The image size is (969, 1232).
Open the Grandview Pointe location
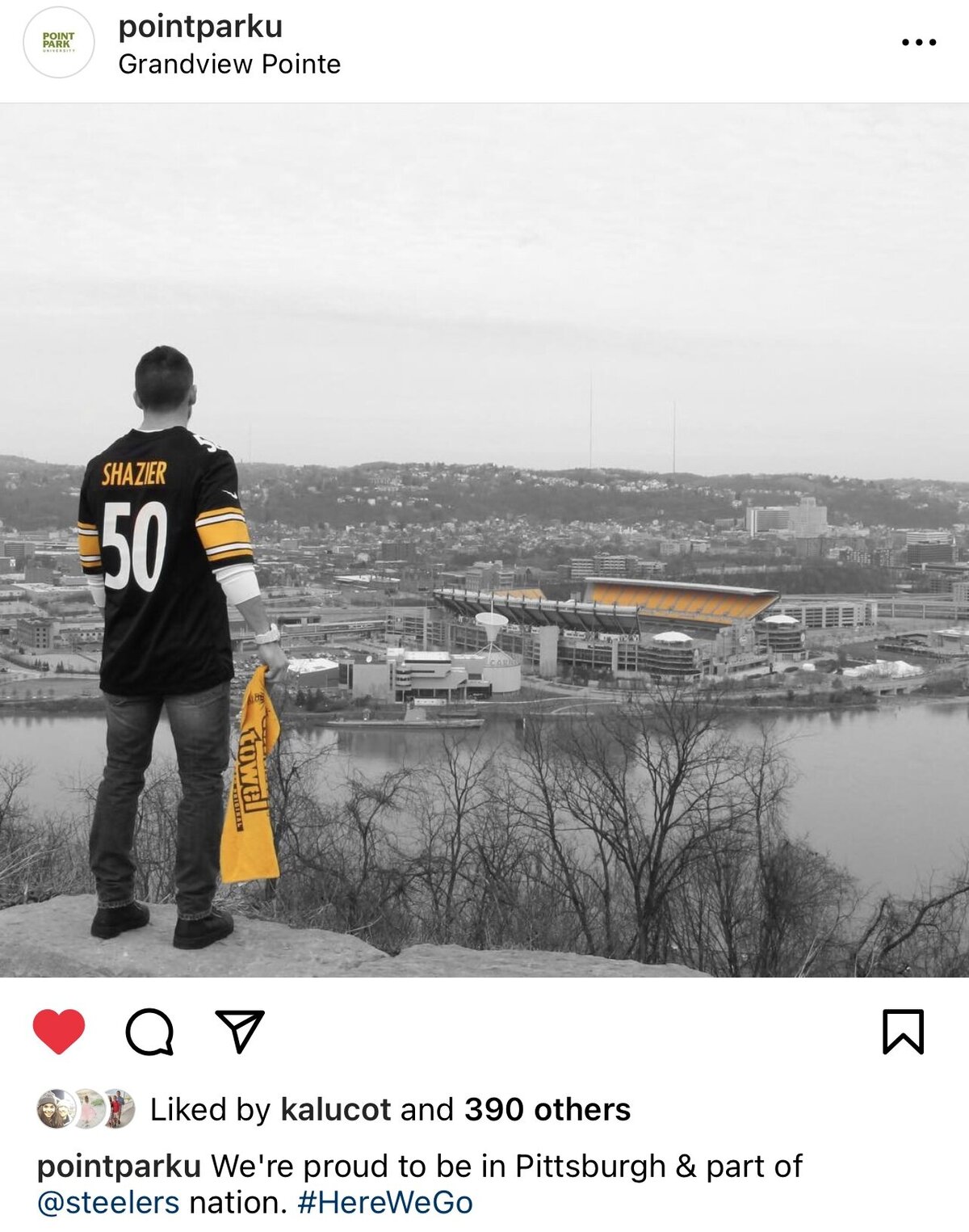[x=229, y=65]
